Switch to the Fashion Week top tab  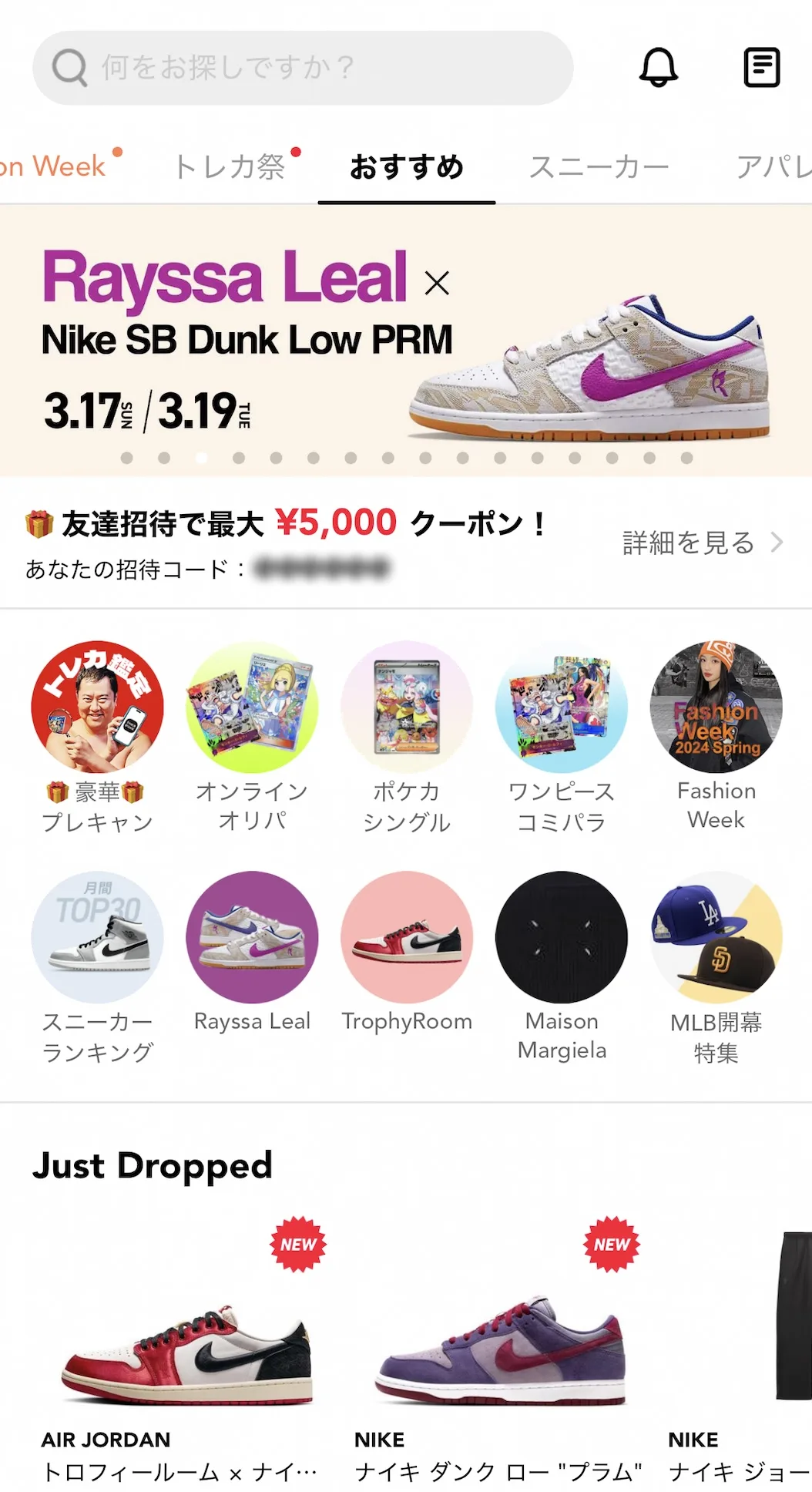52,166
